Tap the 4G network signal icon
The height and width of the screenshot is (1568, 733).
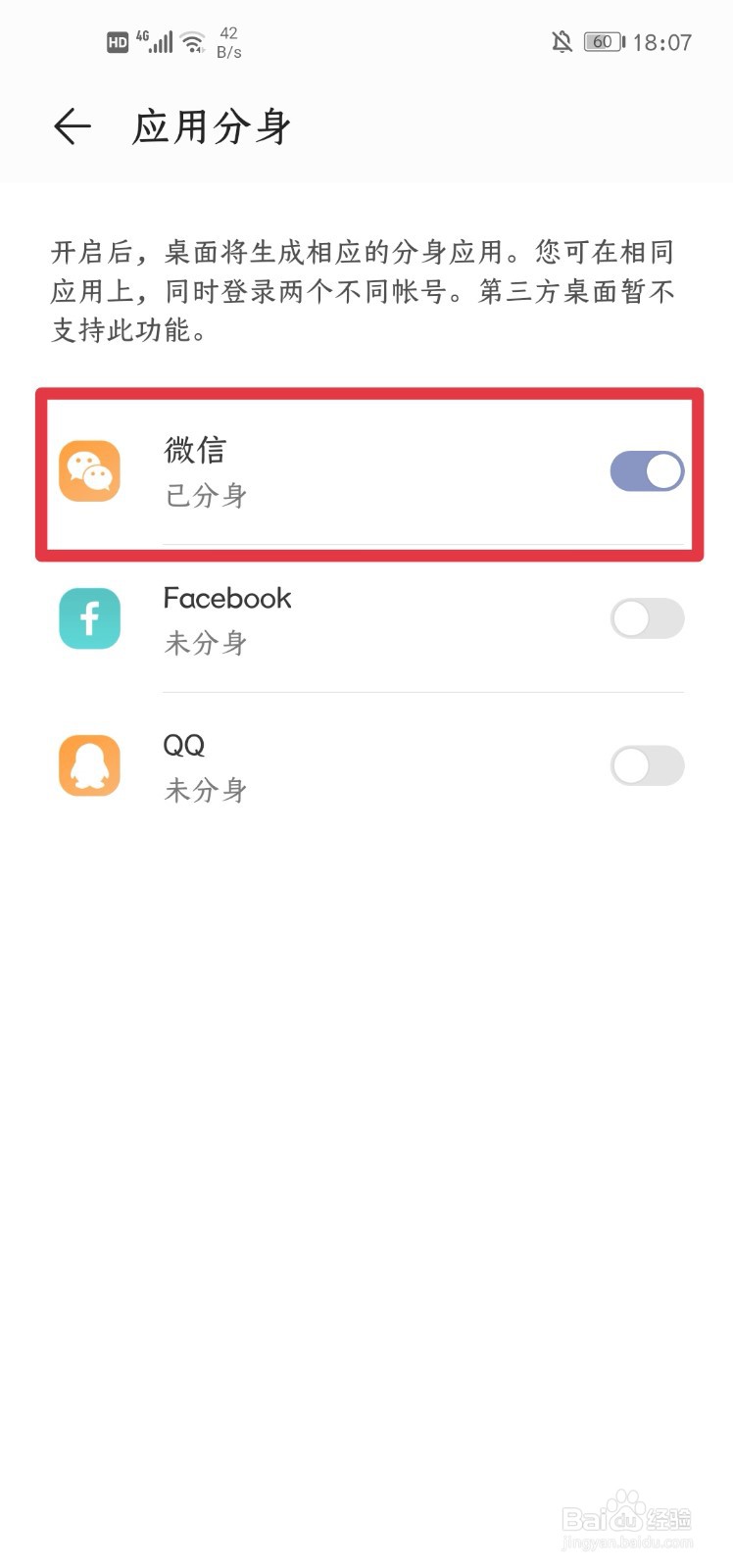click(157, 41)
